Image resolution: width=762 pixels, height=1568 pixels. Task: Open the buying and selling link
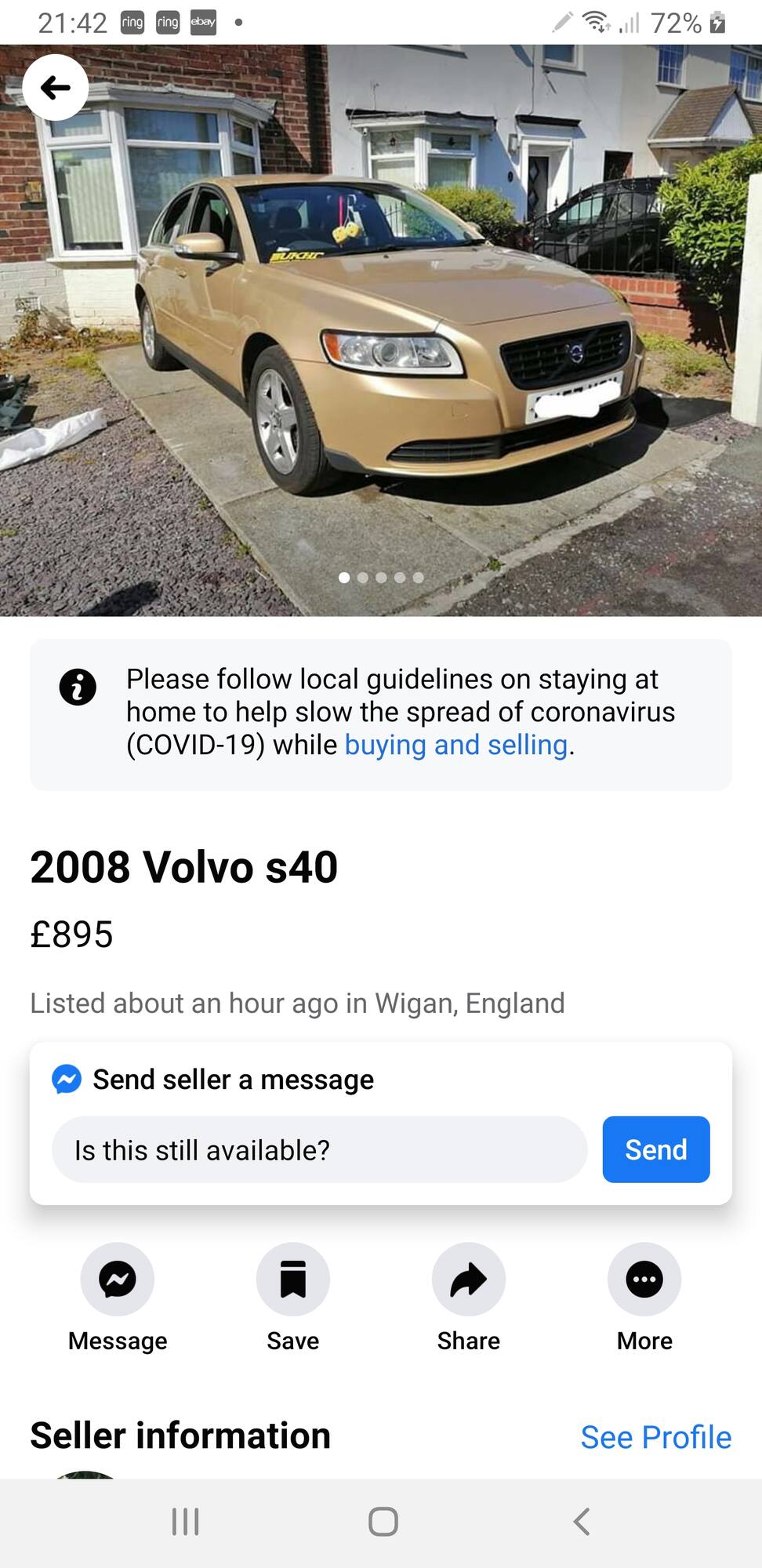456,745
